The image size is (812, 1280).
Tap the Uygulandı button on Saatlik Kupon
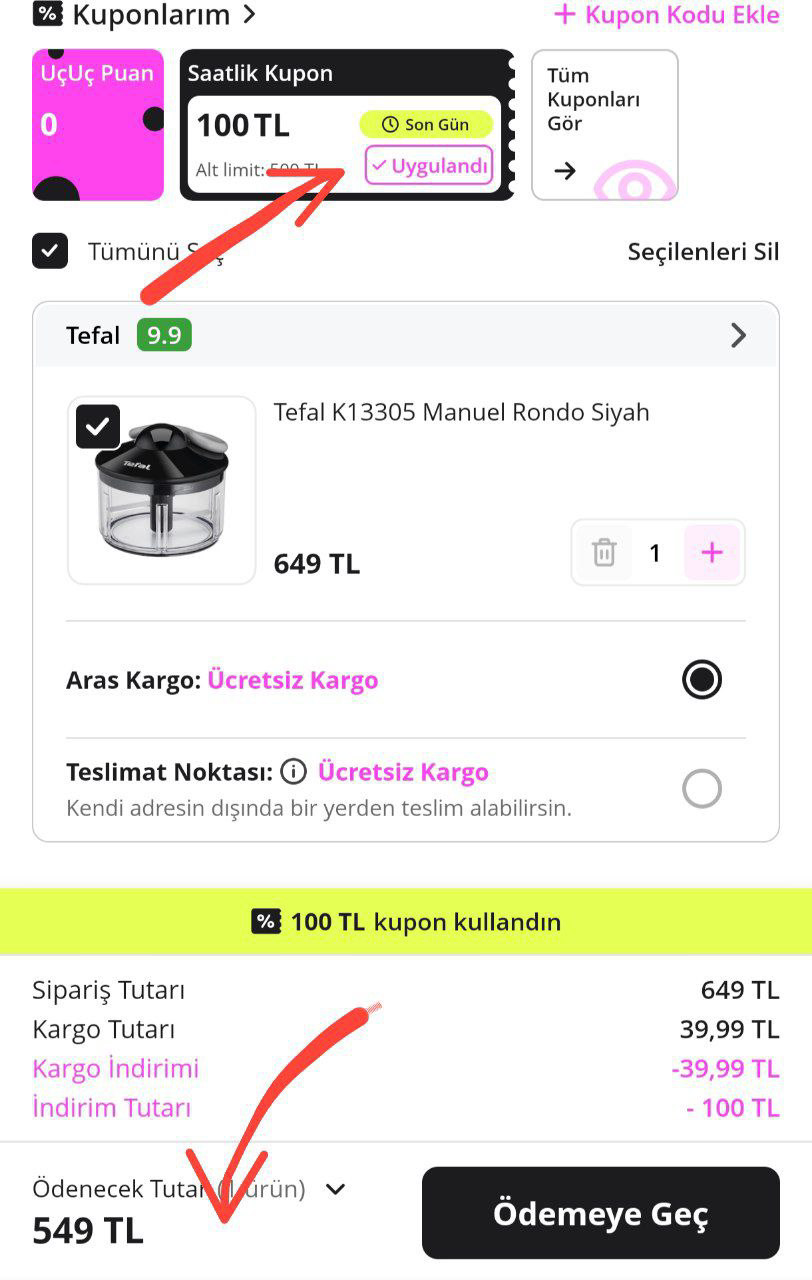(x=429, y=166)
